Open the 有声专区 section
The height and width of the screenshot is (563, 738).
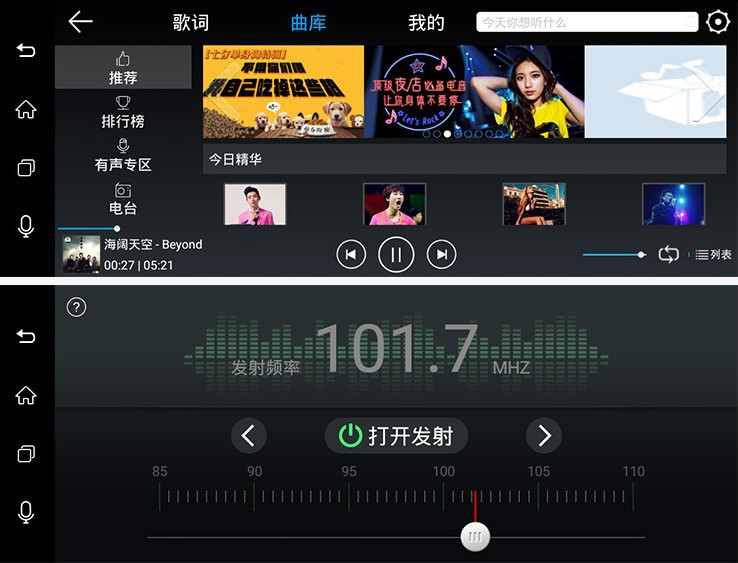123,156
